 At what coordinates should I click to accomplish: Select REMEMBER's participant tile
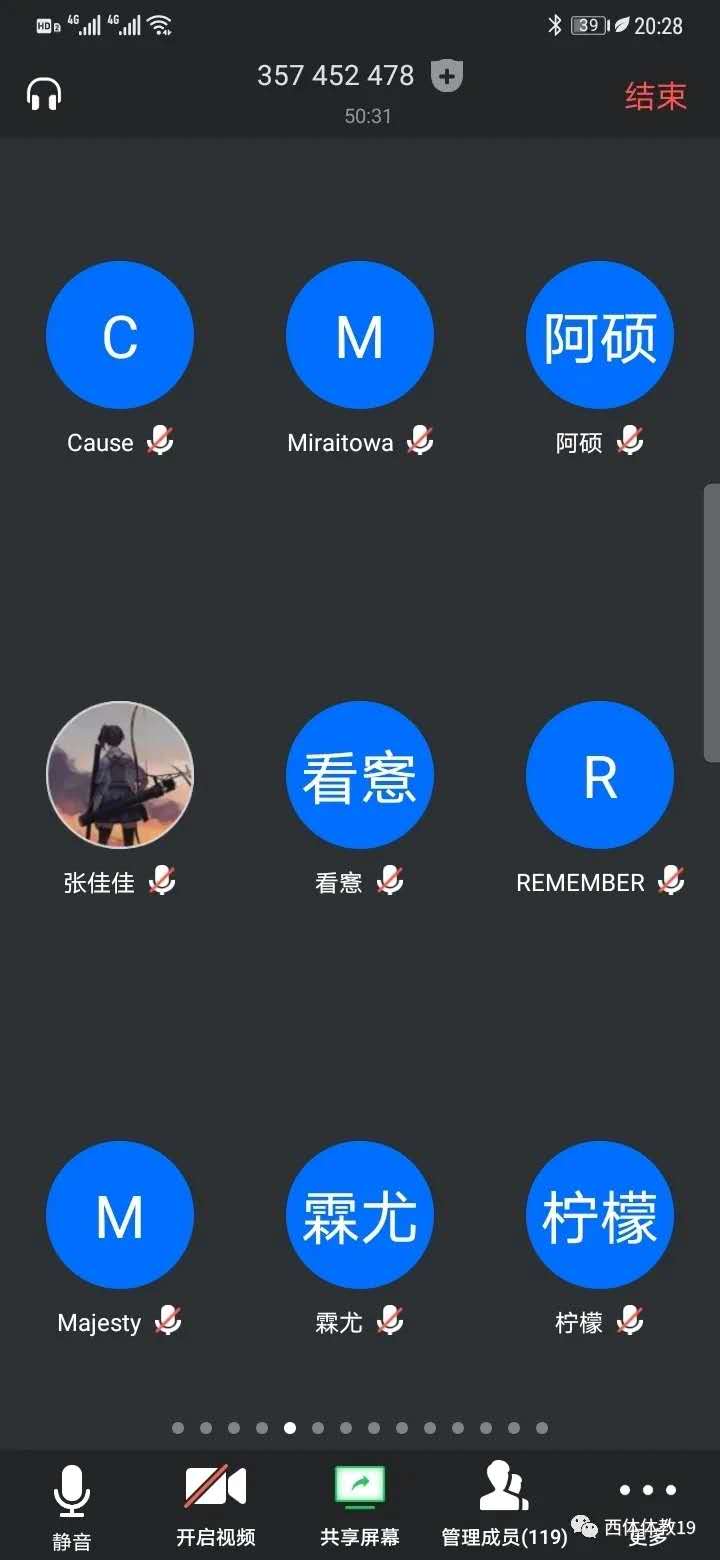(600, 775)
